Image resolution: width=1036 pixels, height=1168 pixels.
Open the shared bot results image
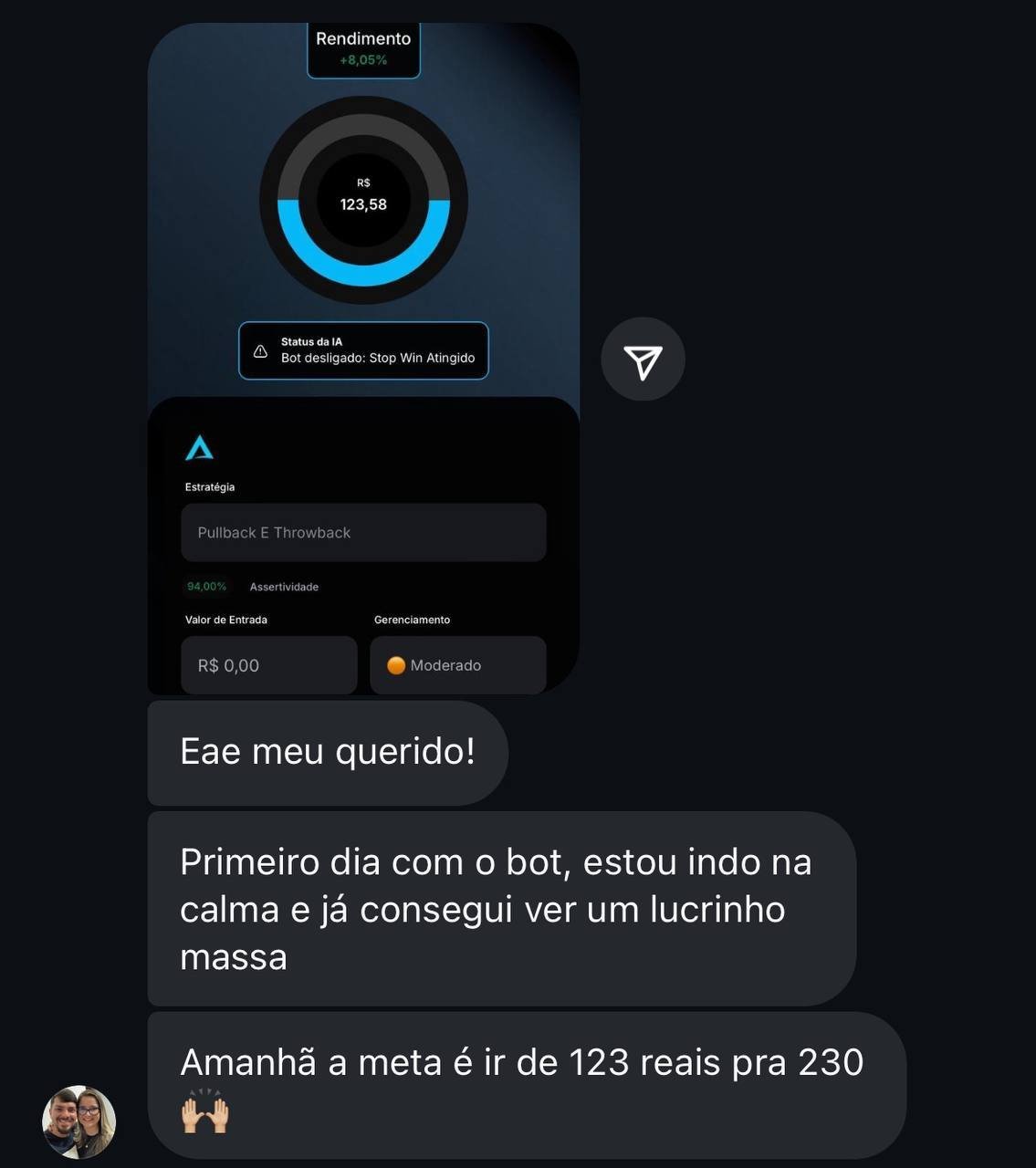coord(363,358)
